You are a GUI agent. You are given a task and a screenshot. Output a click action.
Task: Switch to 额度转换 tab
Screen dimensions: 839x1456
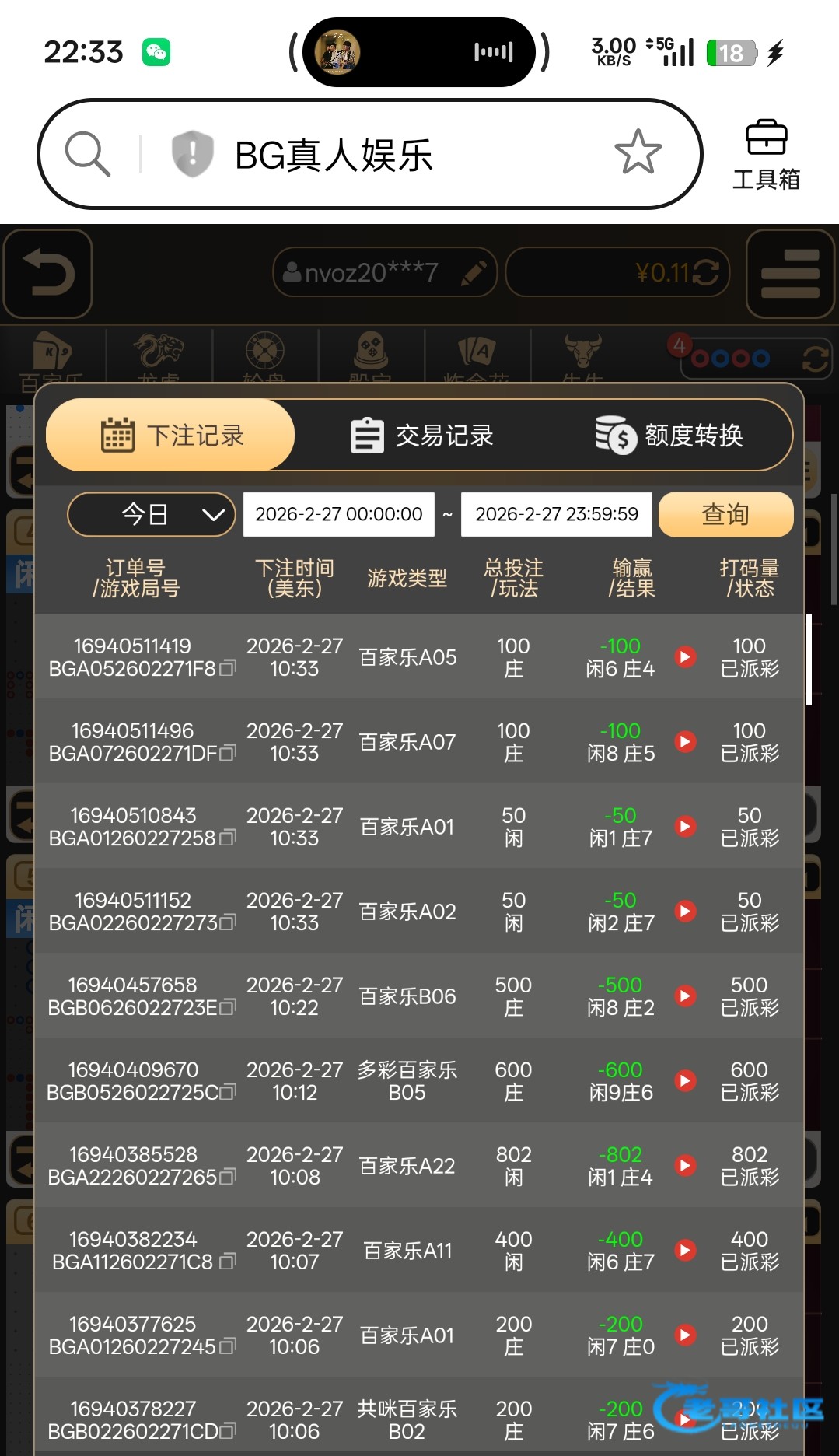[669, 436]
